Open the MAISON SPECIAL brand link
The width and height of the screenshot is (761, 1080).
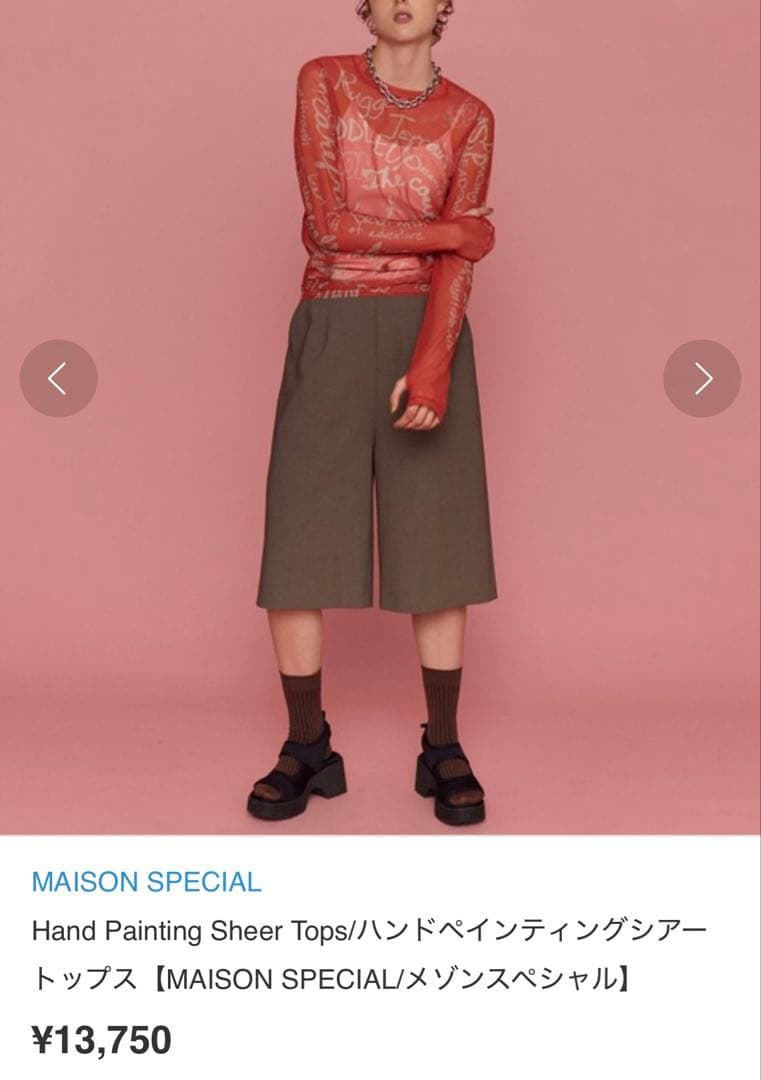pyautogui.click(x=147, y=882)
